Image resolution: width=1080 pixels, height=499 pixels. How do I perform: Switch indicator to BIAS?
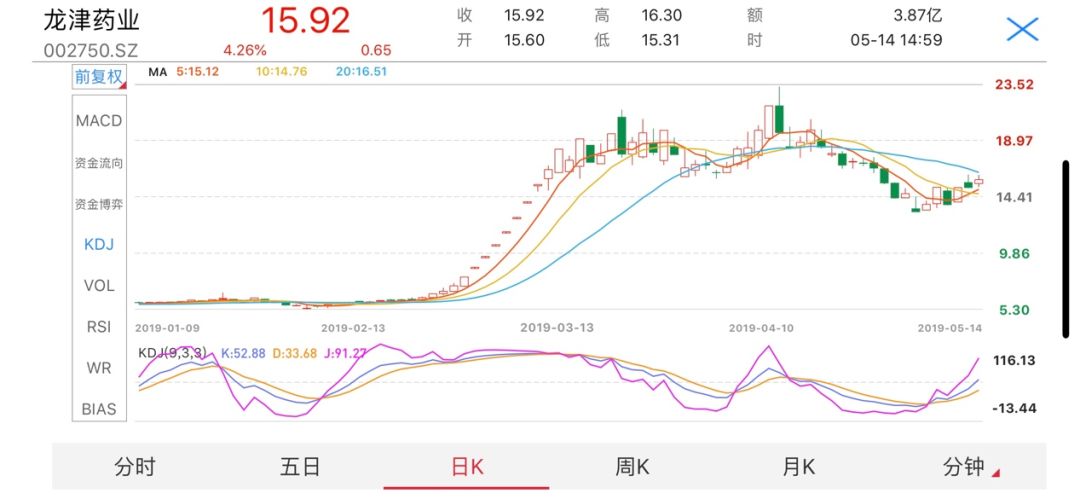click(x=99, y=409)
